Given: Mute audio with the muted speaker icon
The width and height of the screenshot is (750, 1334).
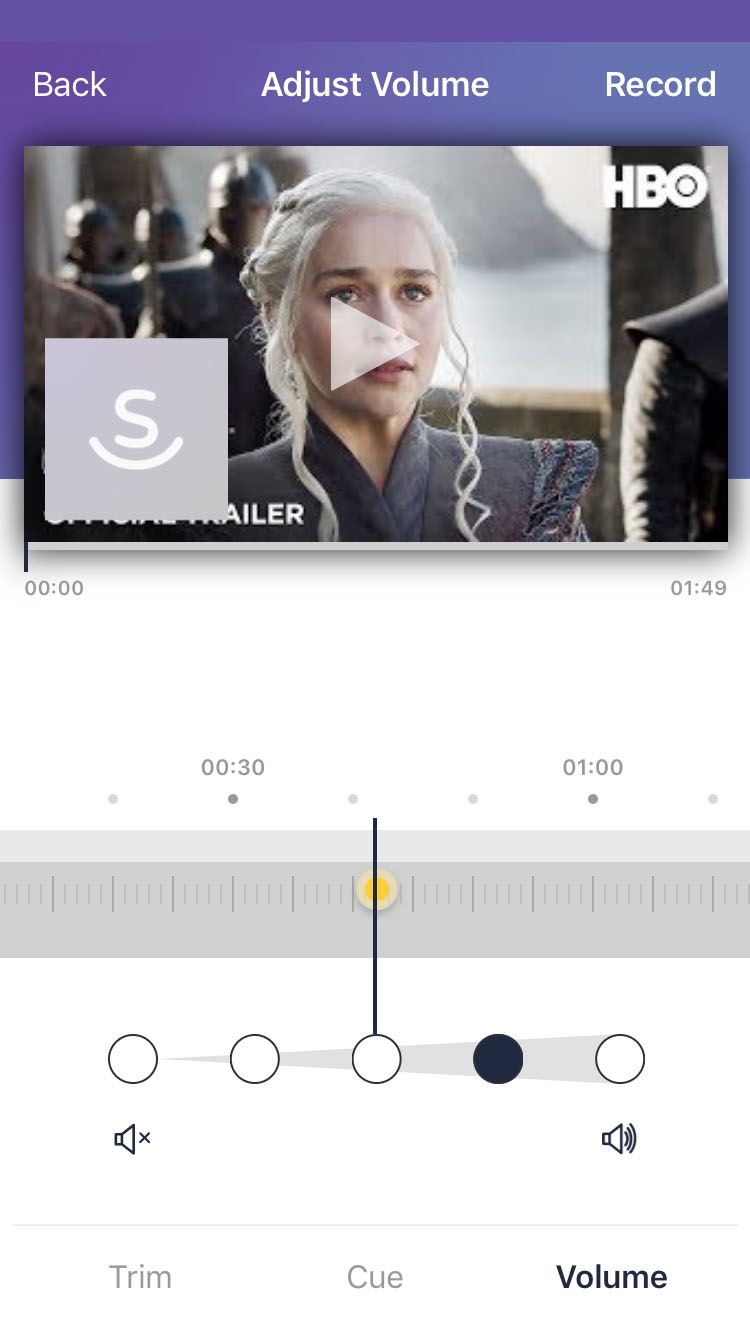Looking at the screenshot, I should 132,1138.
